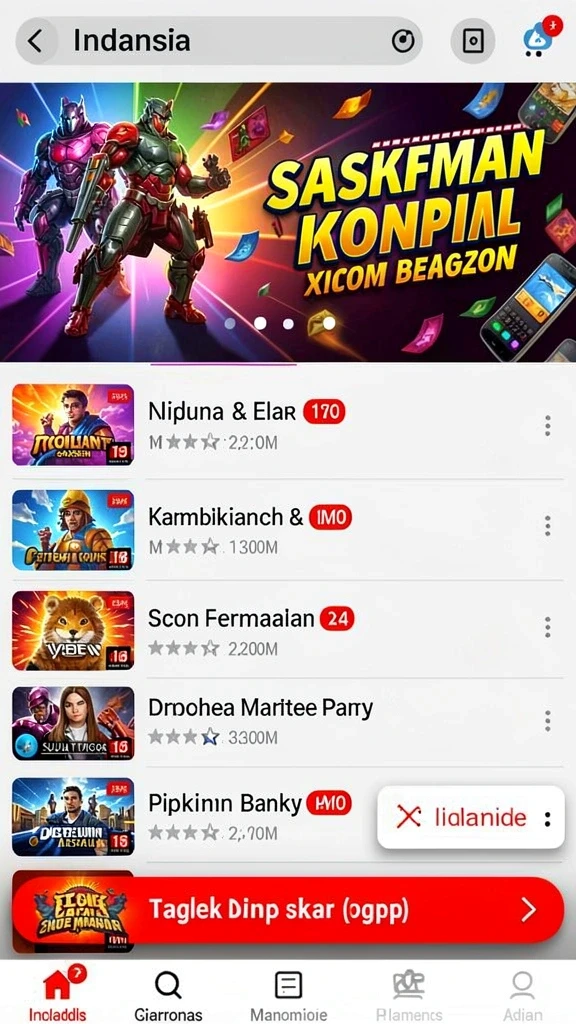The height and width of the screenshot is (1024, 576).
Task: Show overflow menu for Karmbikianch
Action: [x=547, y=526]
